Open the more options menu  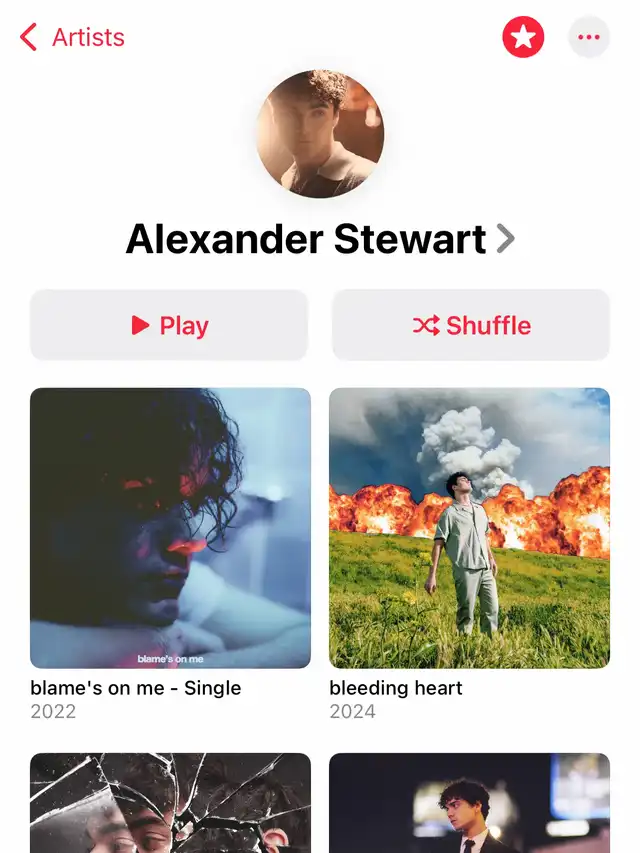589,38
